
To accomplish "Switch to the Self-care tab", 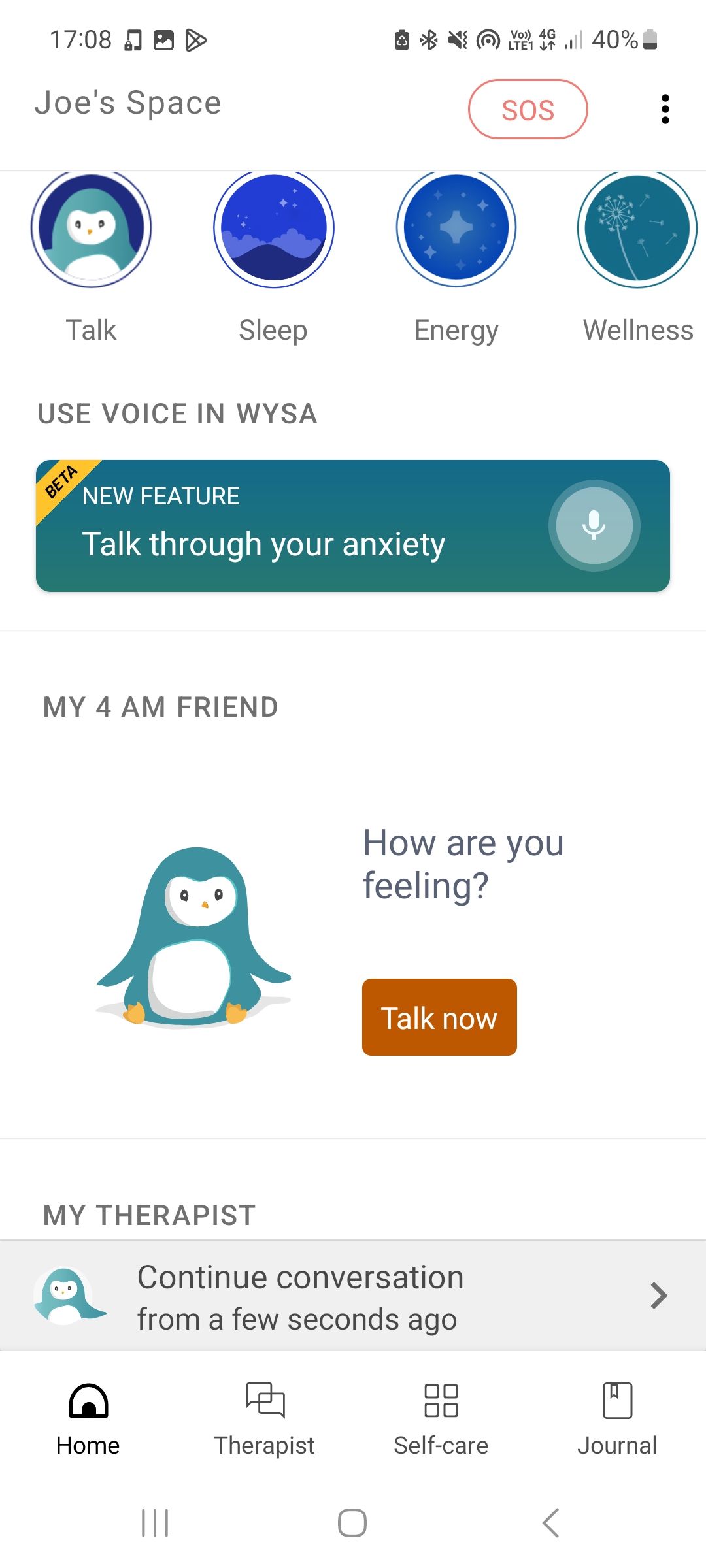I will [x=441, y=1418].
